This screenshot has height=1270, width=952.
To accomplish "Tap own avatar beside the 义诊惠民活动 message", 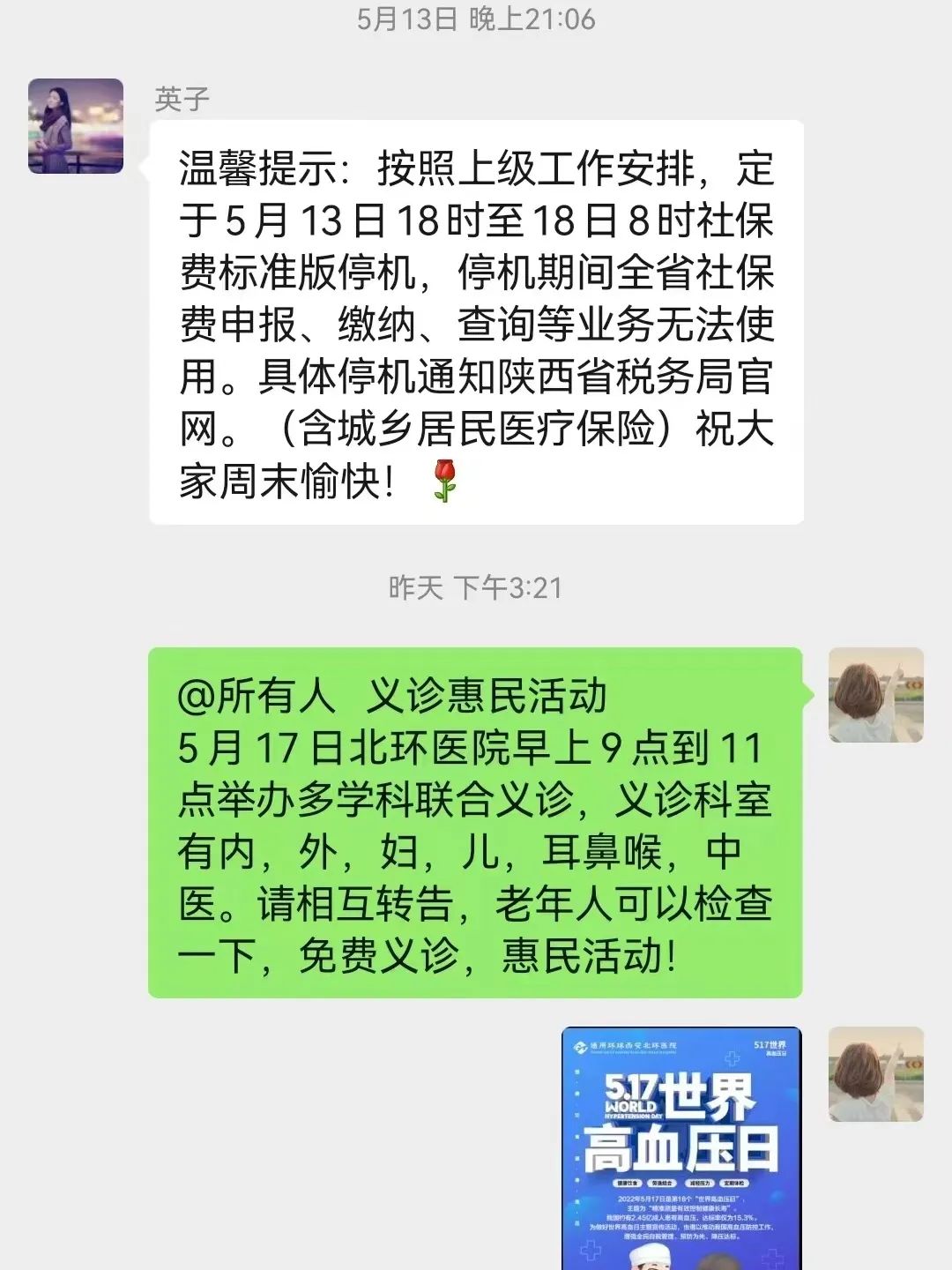I will point(875,695).
